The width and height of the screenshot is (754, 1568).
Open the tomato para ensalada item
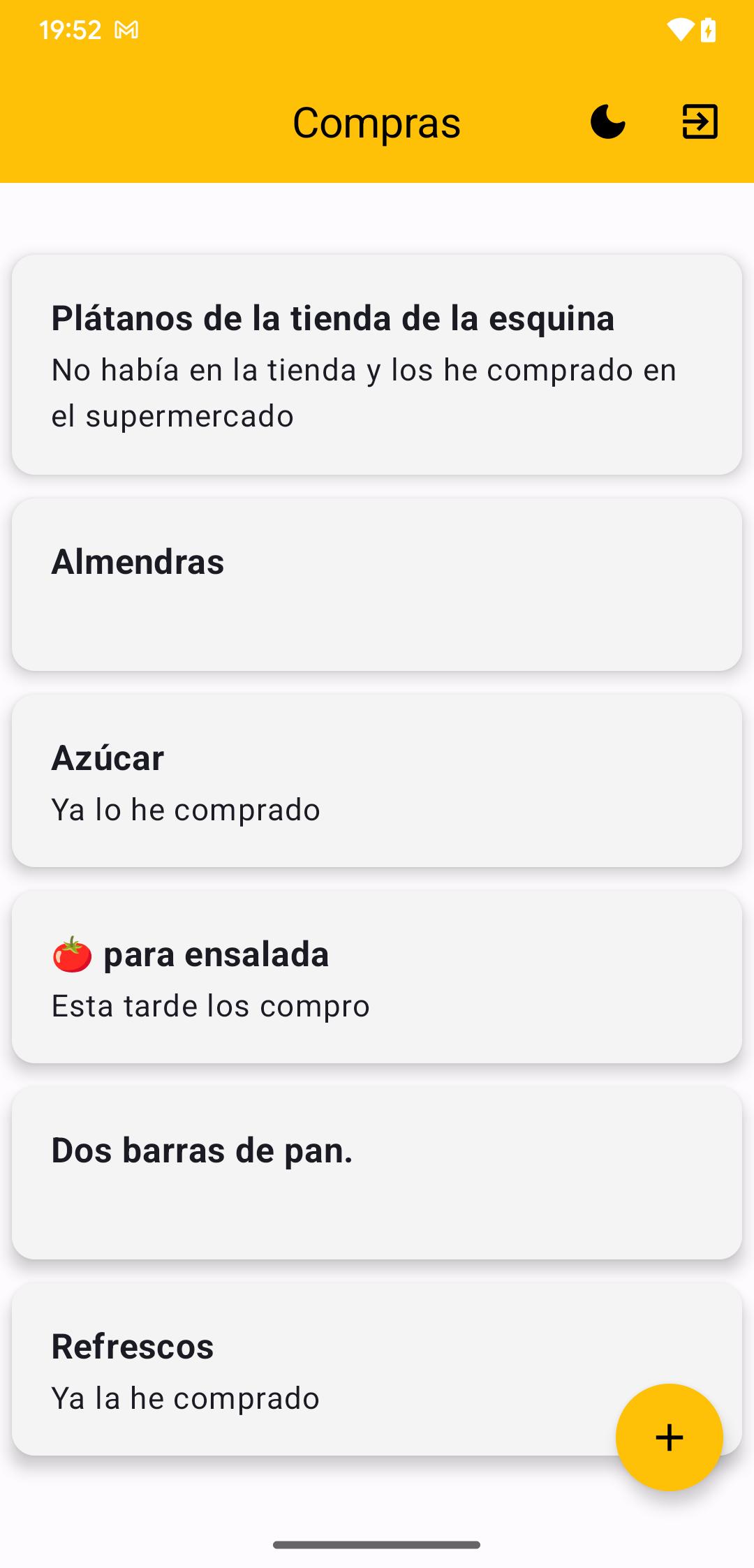(x=377, y=977)
